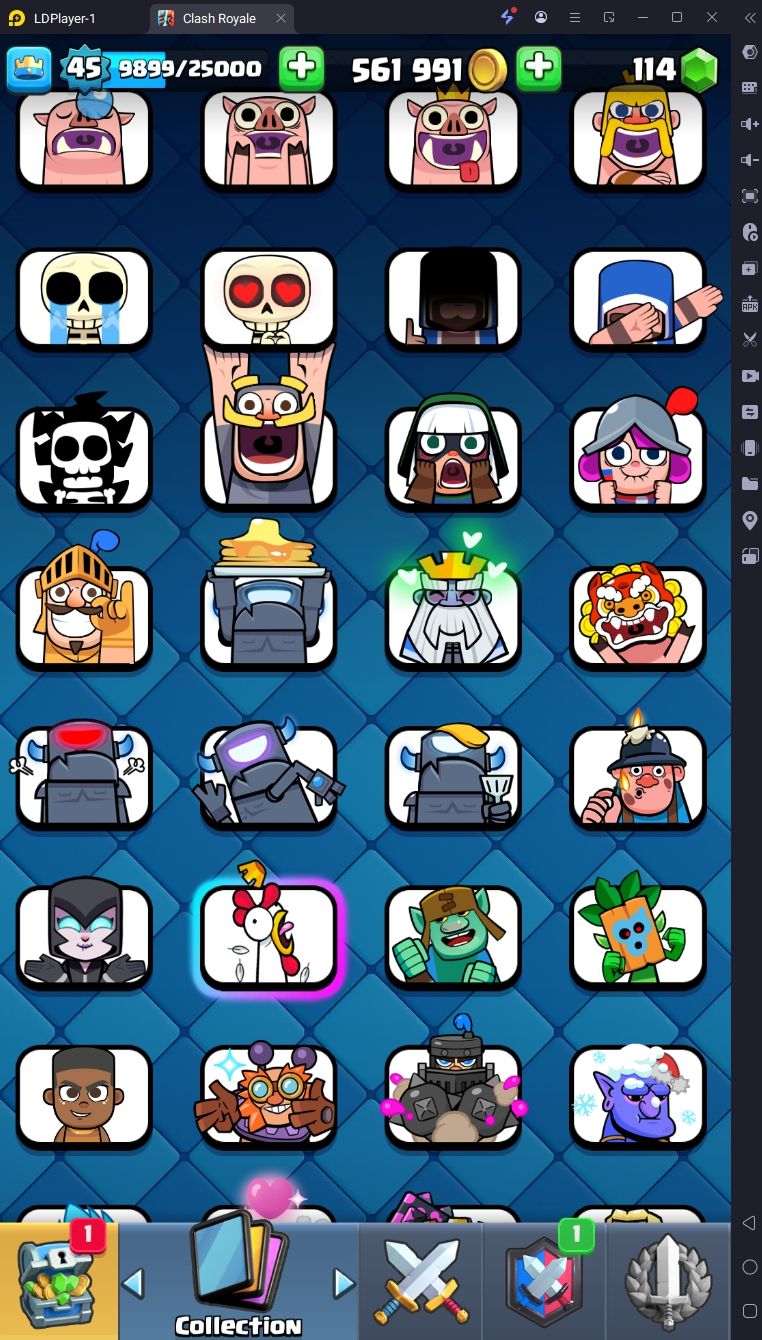Open the blue crown profile icon

click(29, 68)
